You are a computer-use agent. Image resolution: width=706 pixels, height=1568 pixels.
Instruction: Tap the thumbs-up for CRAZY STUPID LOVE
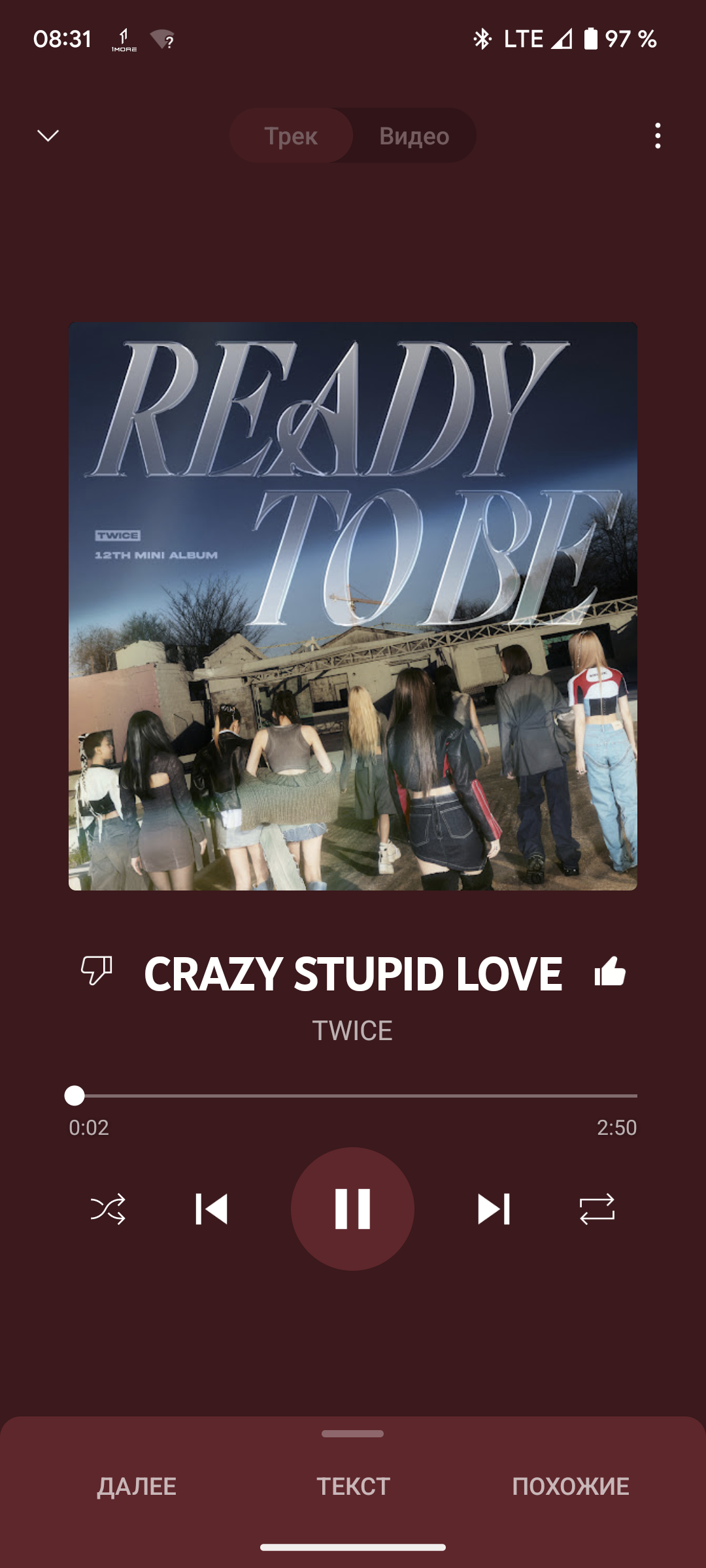(610, 972)
